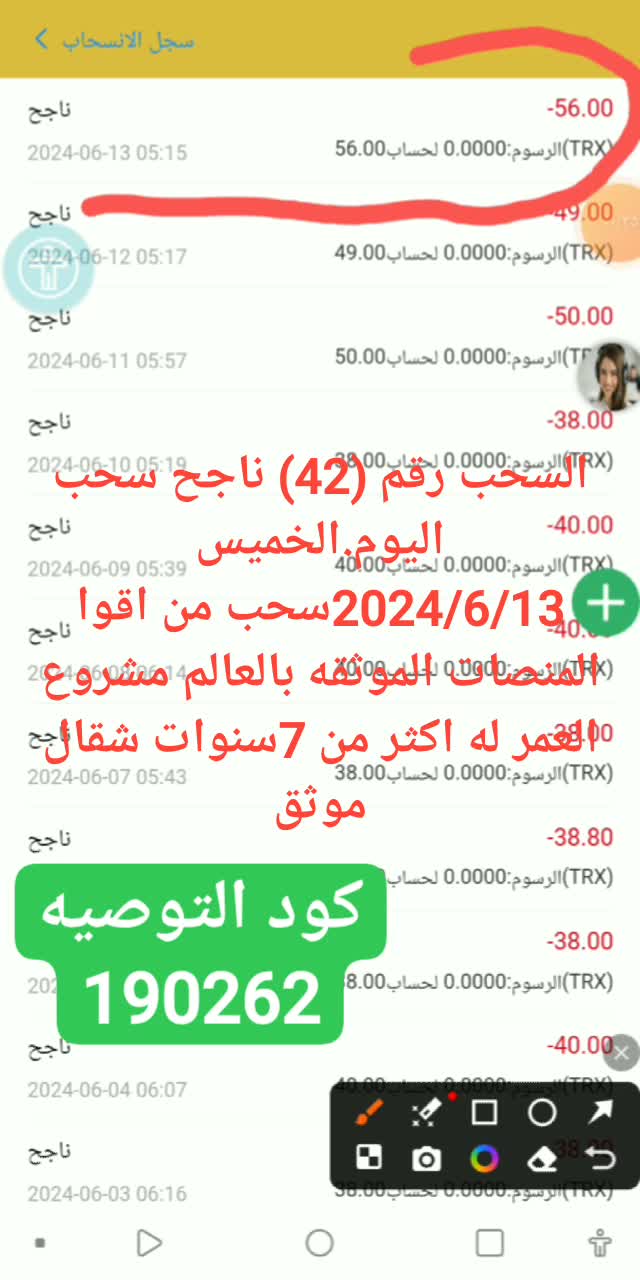The image size is (640, 1280).
Task: Tap the green plus floating button
Action: tap(607, 603)
